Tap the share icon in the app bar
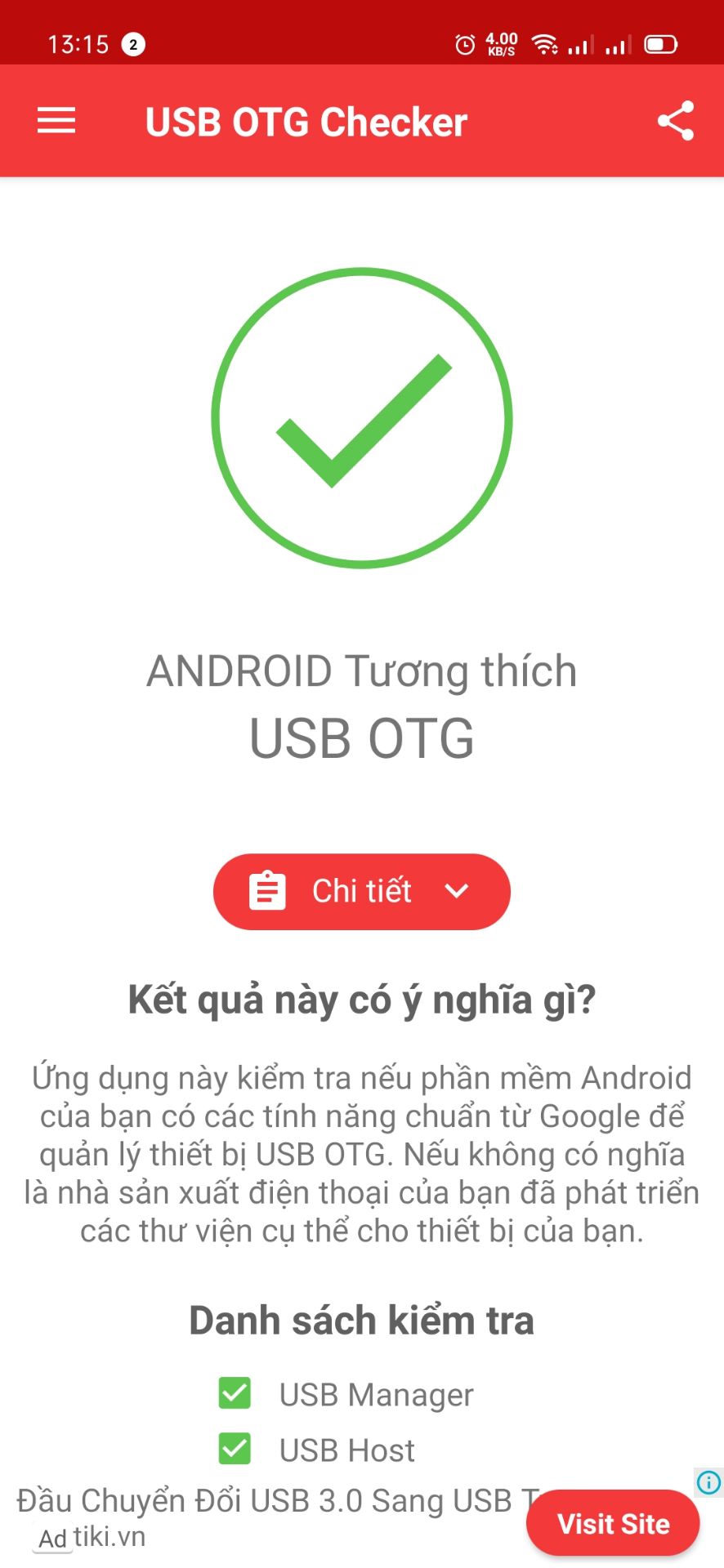 (673, 120)
